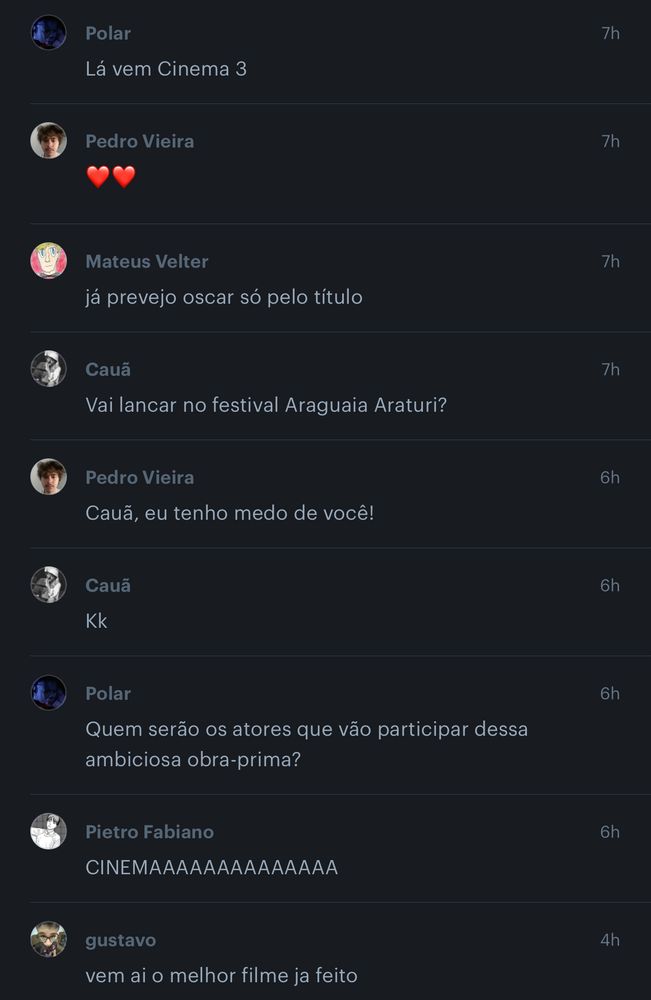The height and width of the screenshot is (1000, 651).
Task: Tap Cauã's name on the Araguaia Araturi comment
Action: (108, 369)
